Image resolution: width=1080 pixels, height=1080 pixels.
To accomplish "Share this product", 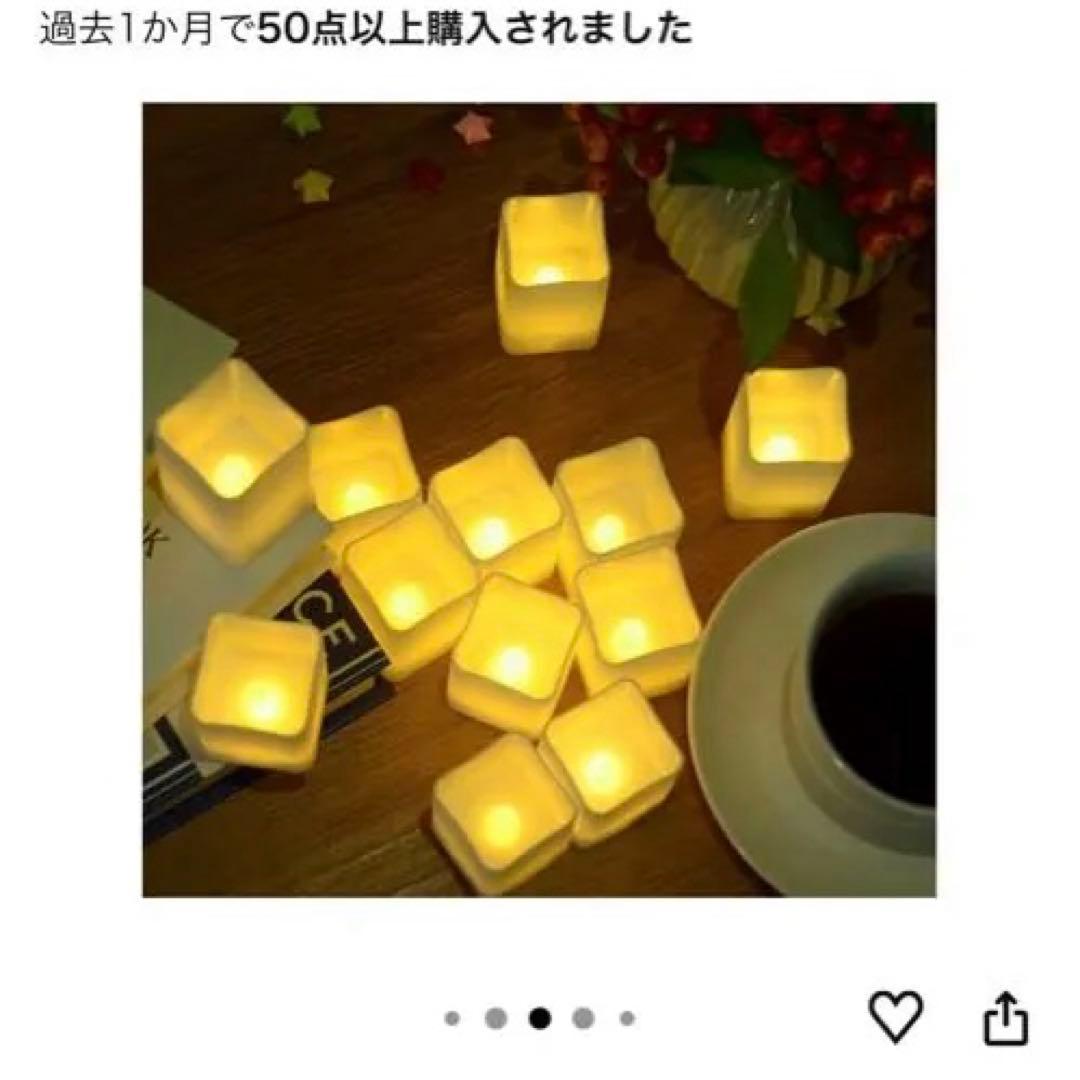I will (x=1007, y=1019).
